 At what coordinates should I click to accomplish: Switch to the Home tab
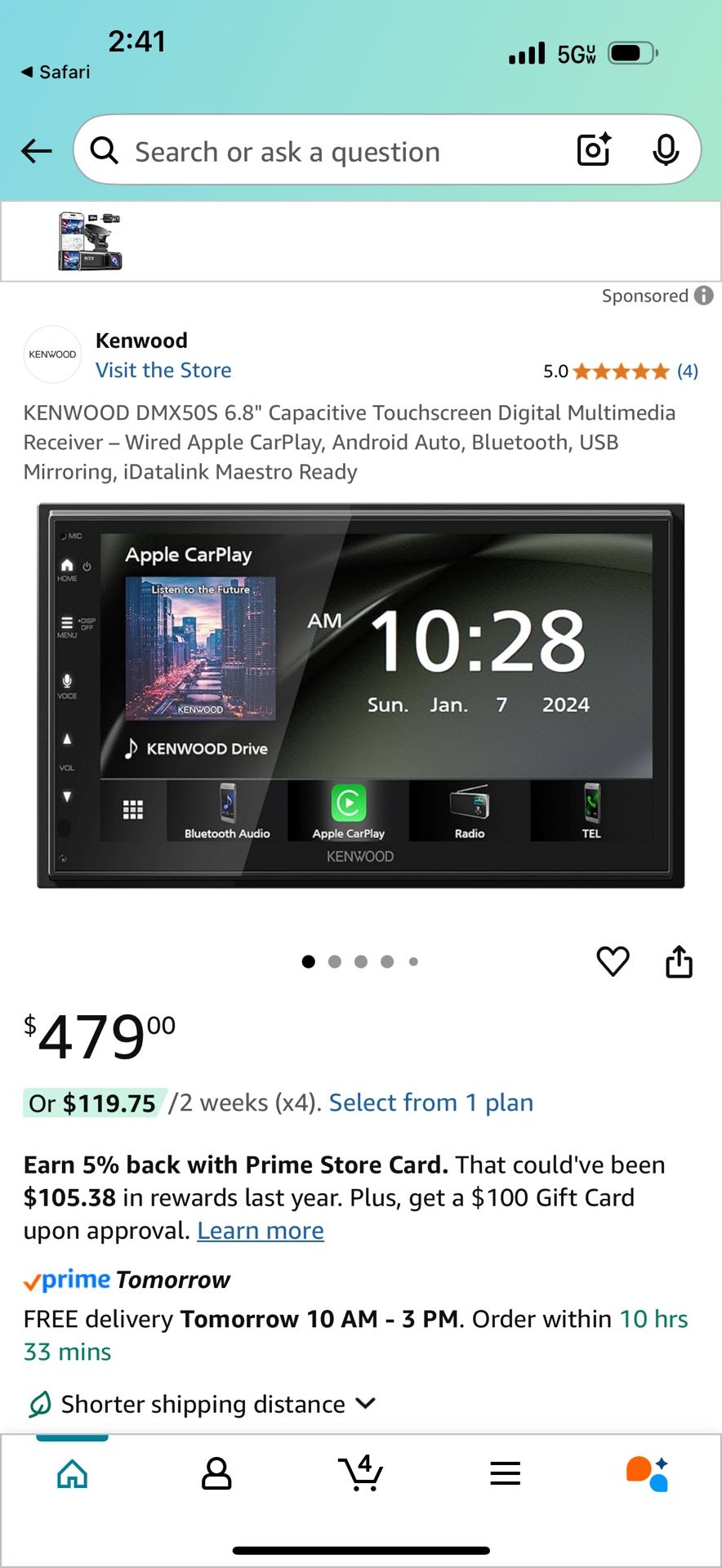(72, 1473)
